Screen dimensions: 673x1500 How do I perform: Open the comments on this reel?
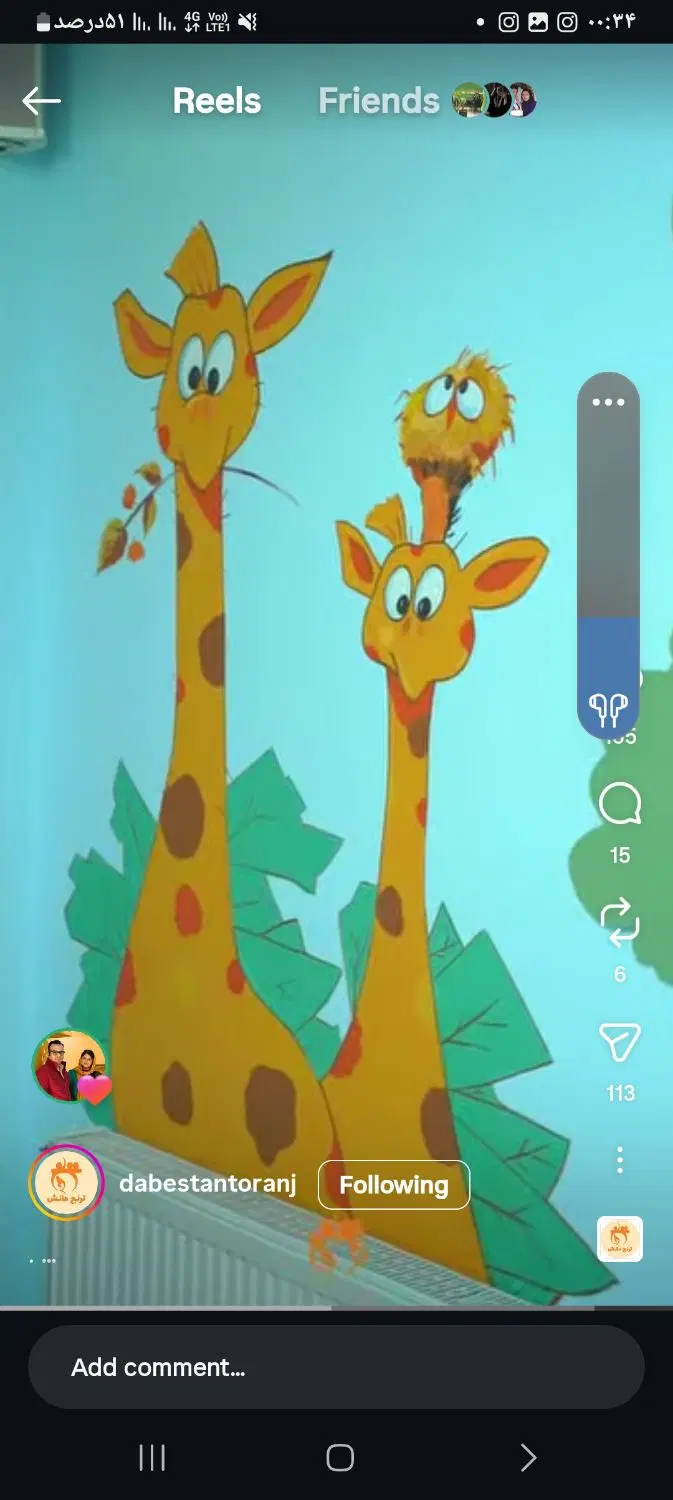click(x=620, y=804)
